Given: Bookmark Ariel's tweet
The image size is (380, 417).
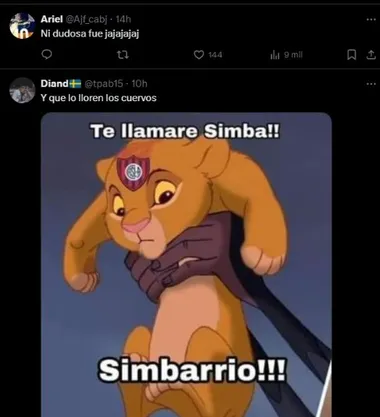Looking at the screenshot, I should click(351, 55).
